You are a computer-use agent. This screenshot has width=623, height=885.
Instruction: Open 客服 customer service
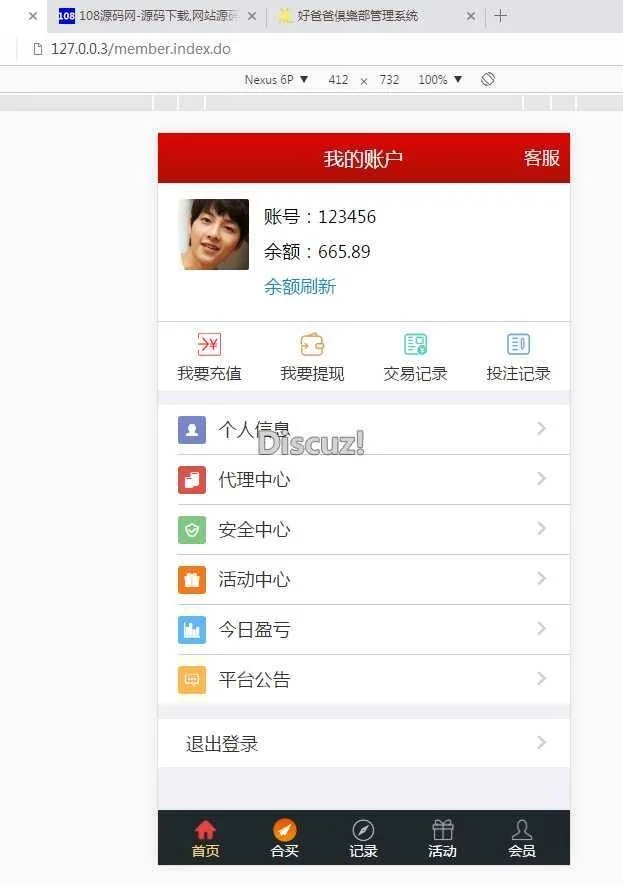coord(541,158)
